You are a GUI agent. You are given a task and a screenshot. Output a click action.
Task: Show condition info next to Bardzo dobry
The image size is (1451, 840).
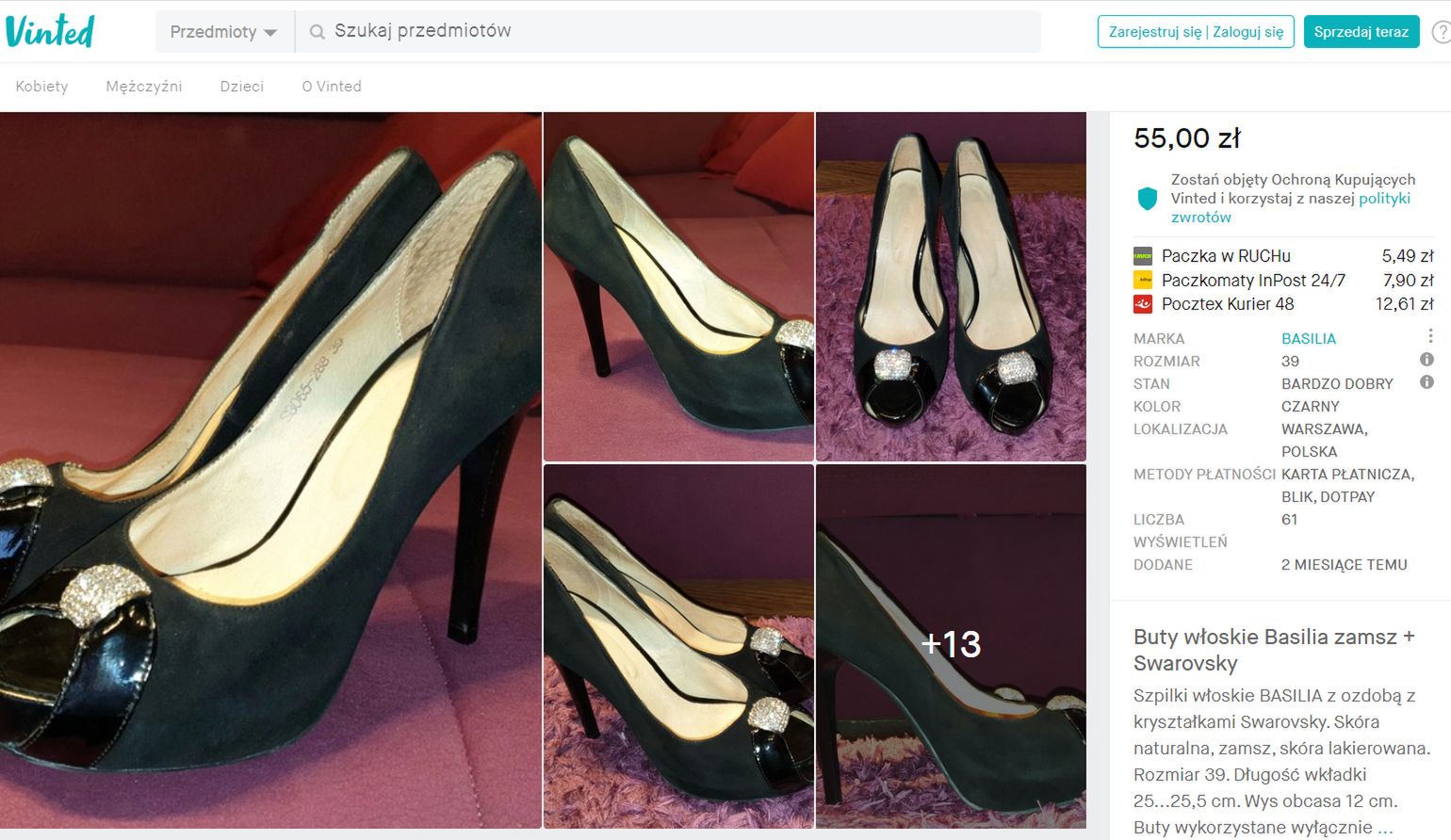(1427, 382)
